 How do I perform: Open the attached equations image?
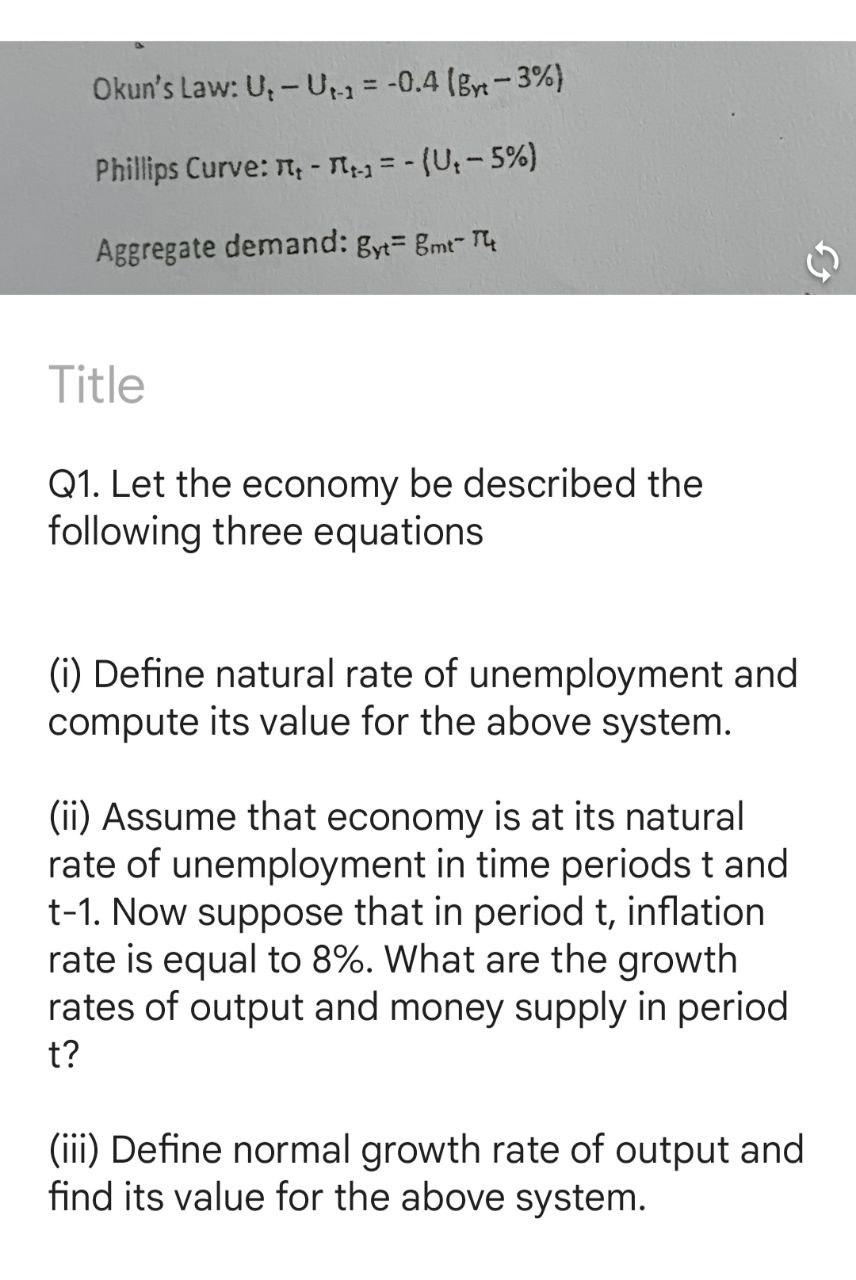(400, 168)
